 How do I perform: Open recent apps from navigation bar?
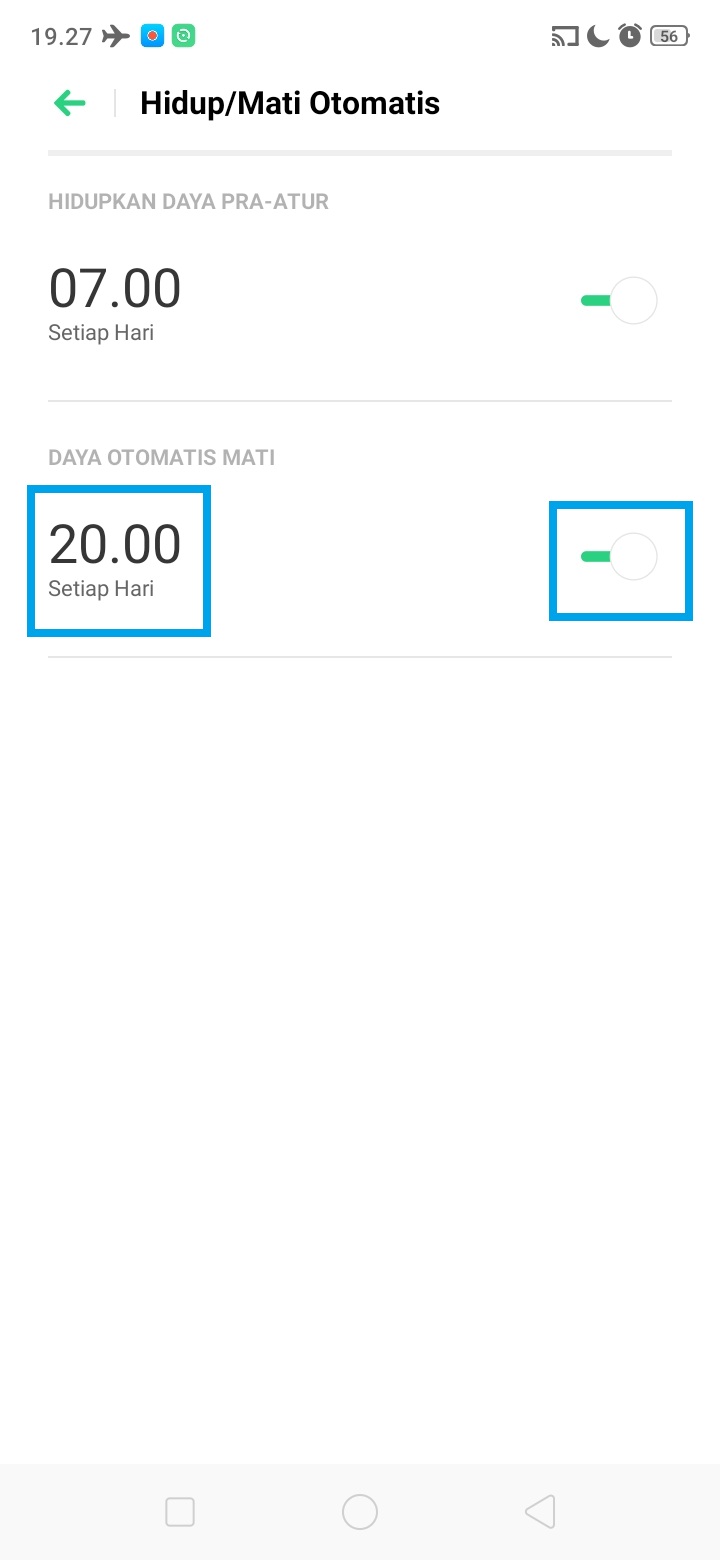click(x=180, y=1511)
